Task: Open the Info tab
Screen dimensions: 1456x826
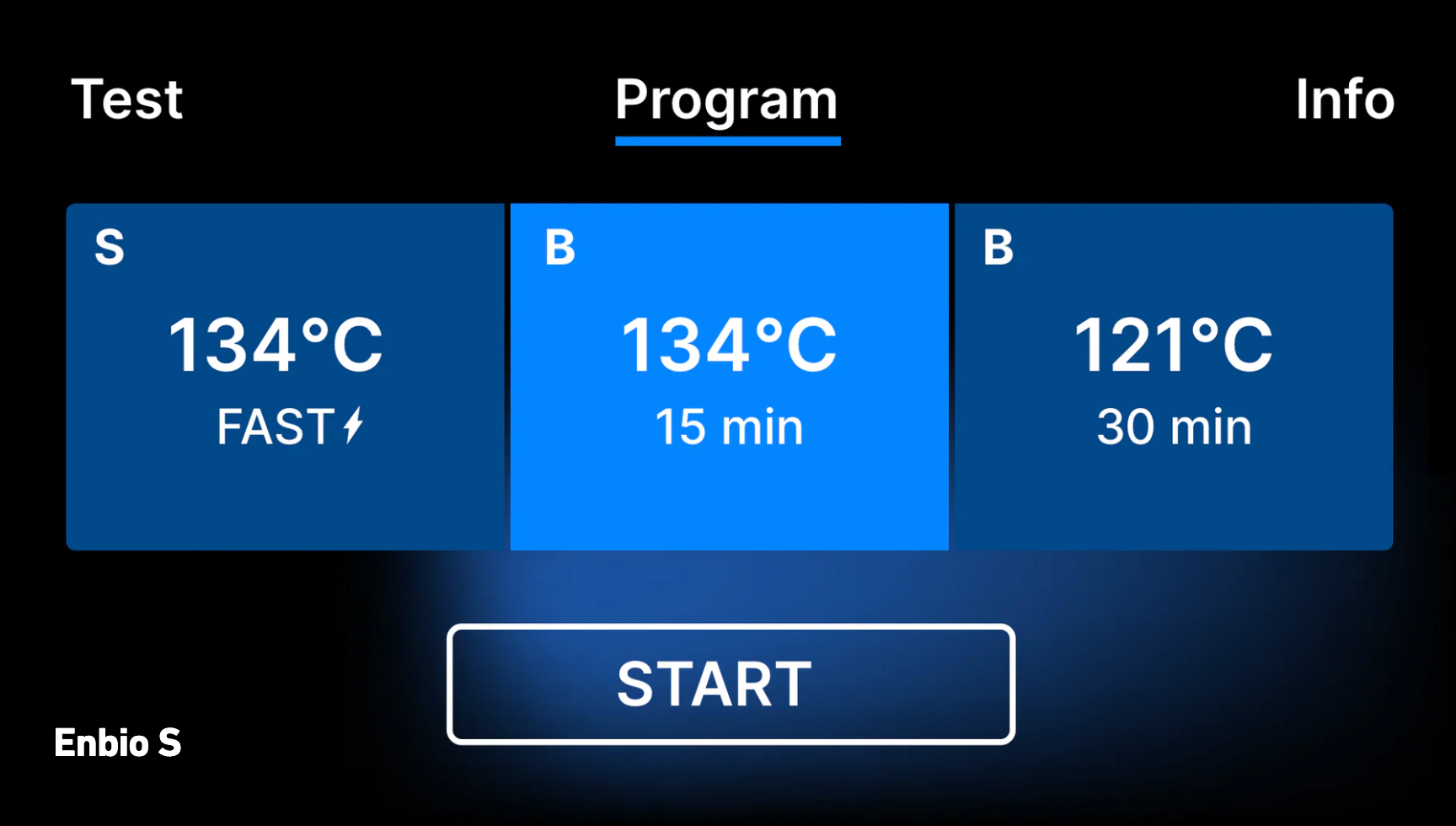Action: point(1344,99)
